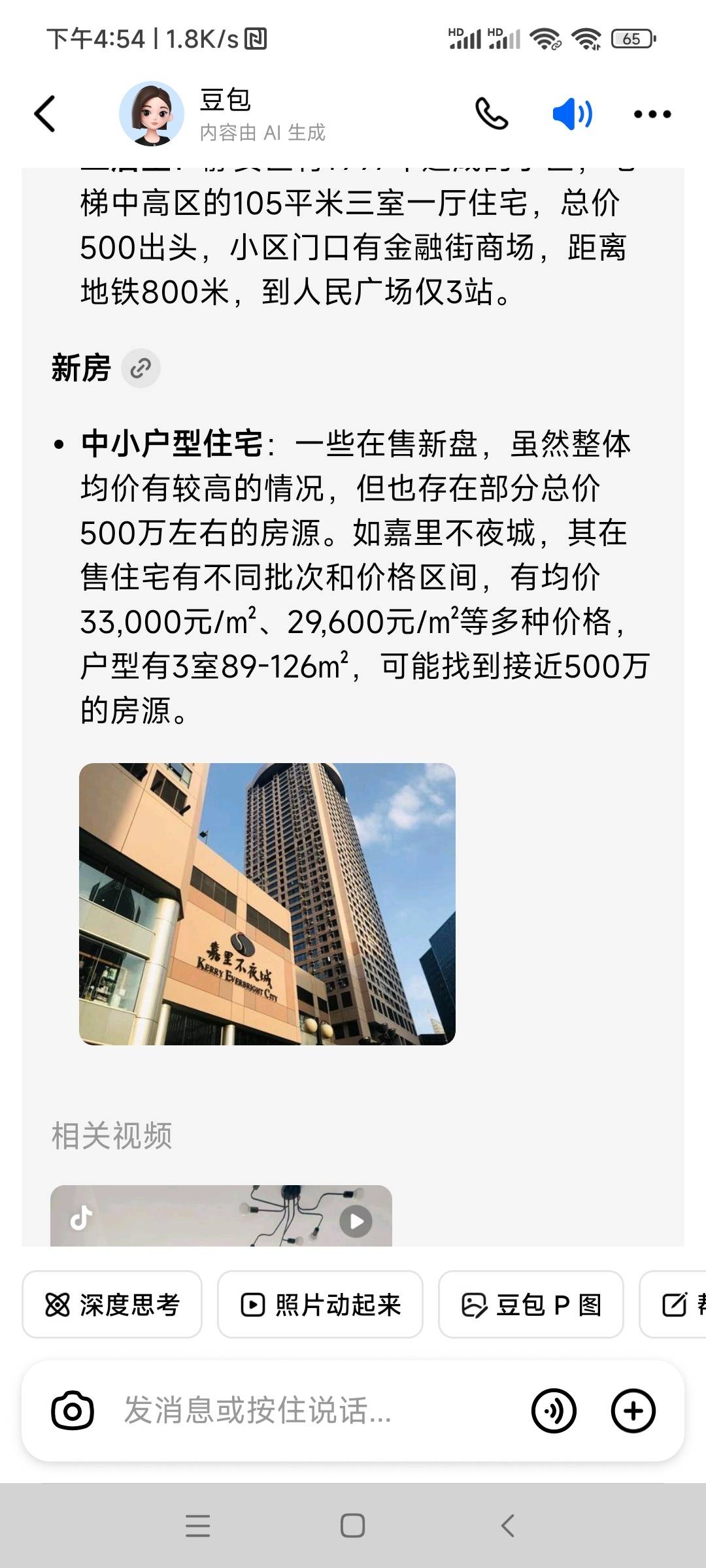Switch to voice input mode
The height and width of the screenshot is (1568, 706).
[554, 1411]
